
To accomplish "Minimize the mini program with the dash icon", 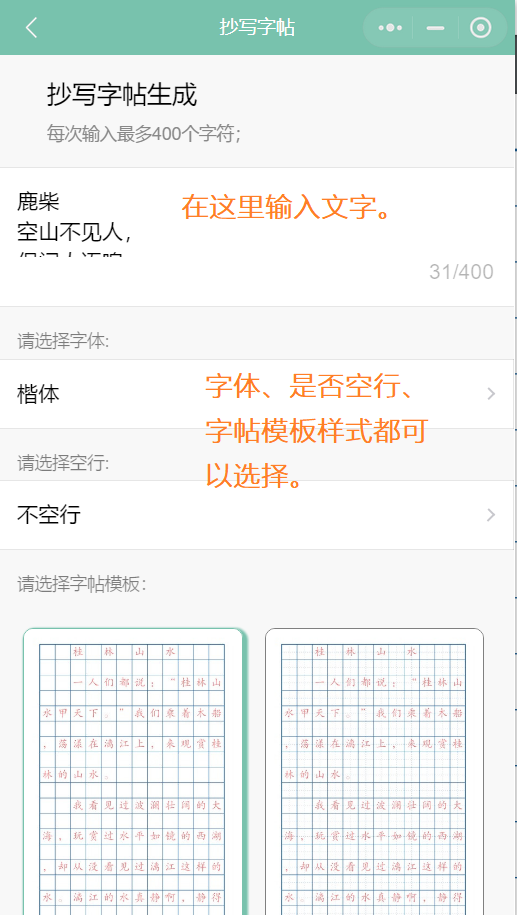I will coord(435,27).
